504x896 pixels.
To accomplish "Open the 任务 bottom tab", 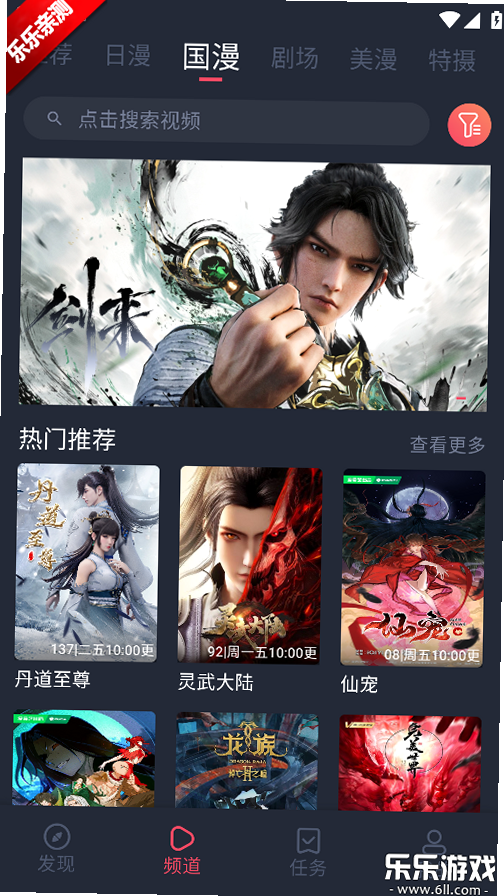I will [x=308, y=851].
